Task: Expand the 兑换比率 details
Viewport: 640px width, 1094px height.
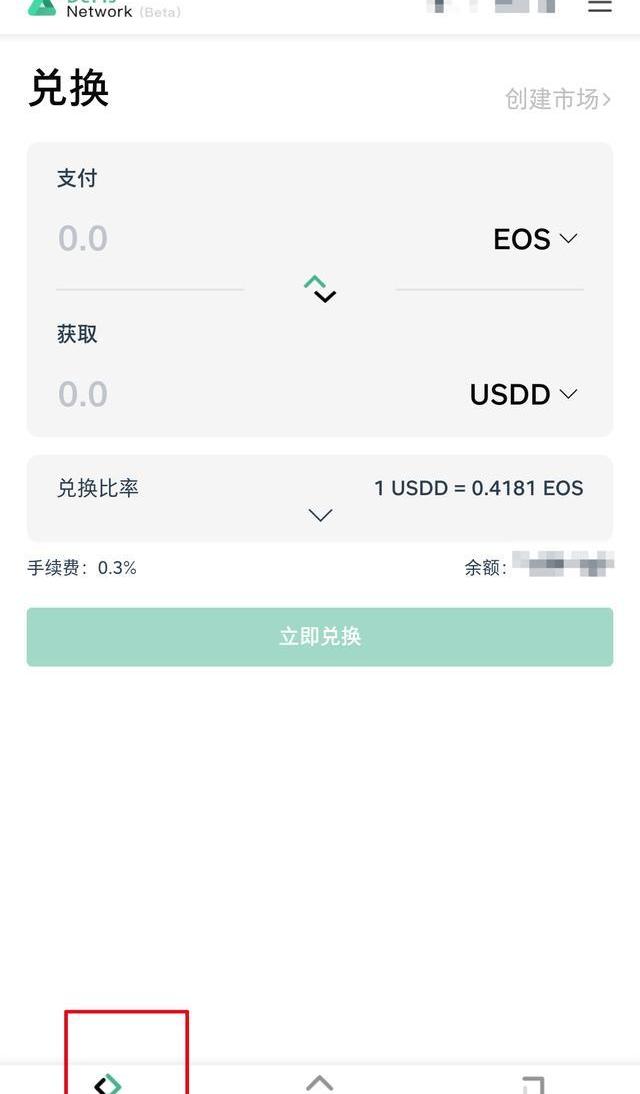Action: (320, 515)
